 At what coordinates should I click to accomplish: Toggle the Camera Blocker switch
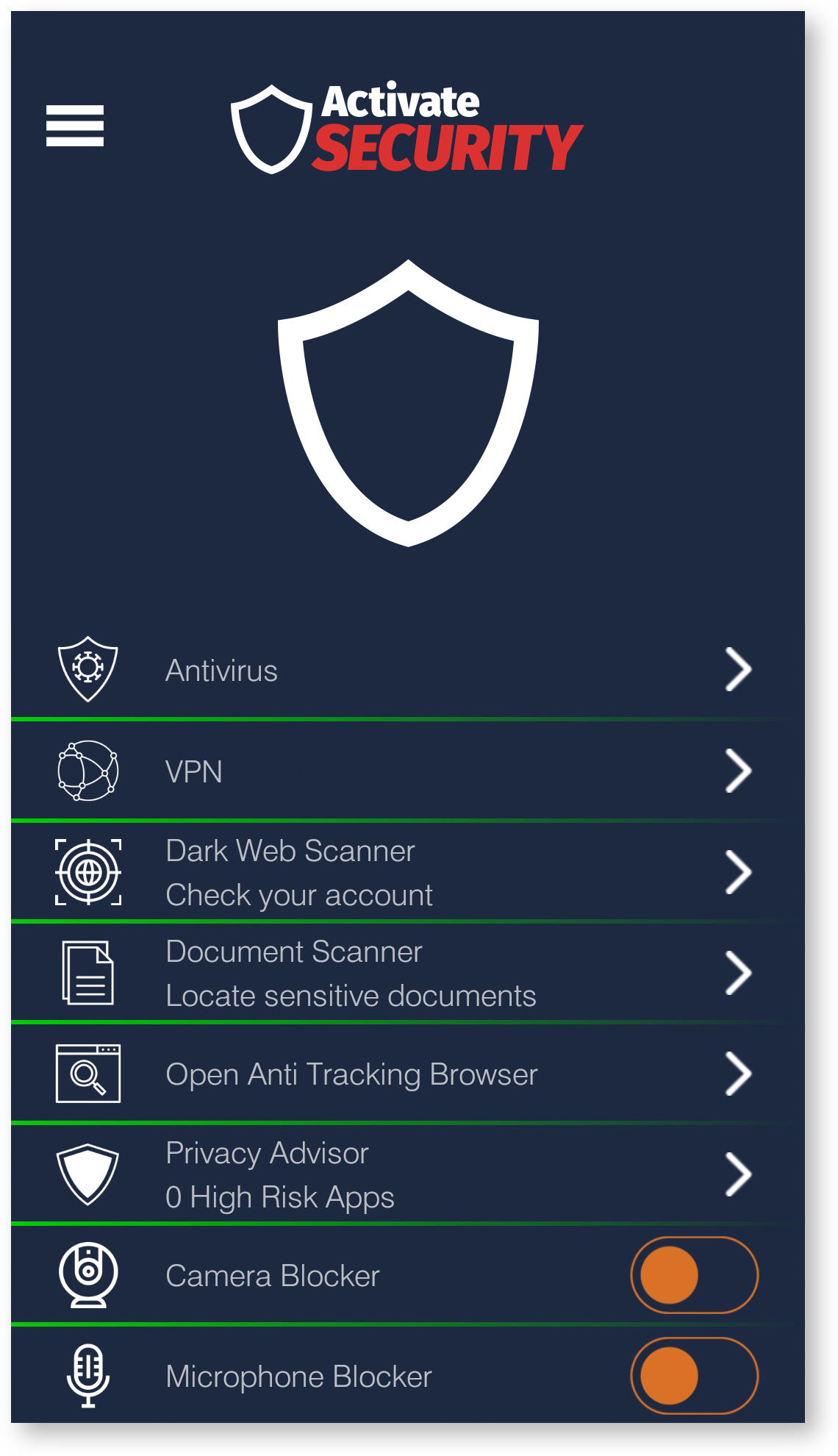pos(694,1275)
